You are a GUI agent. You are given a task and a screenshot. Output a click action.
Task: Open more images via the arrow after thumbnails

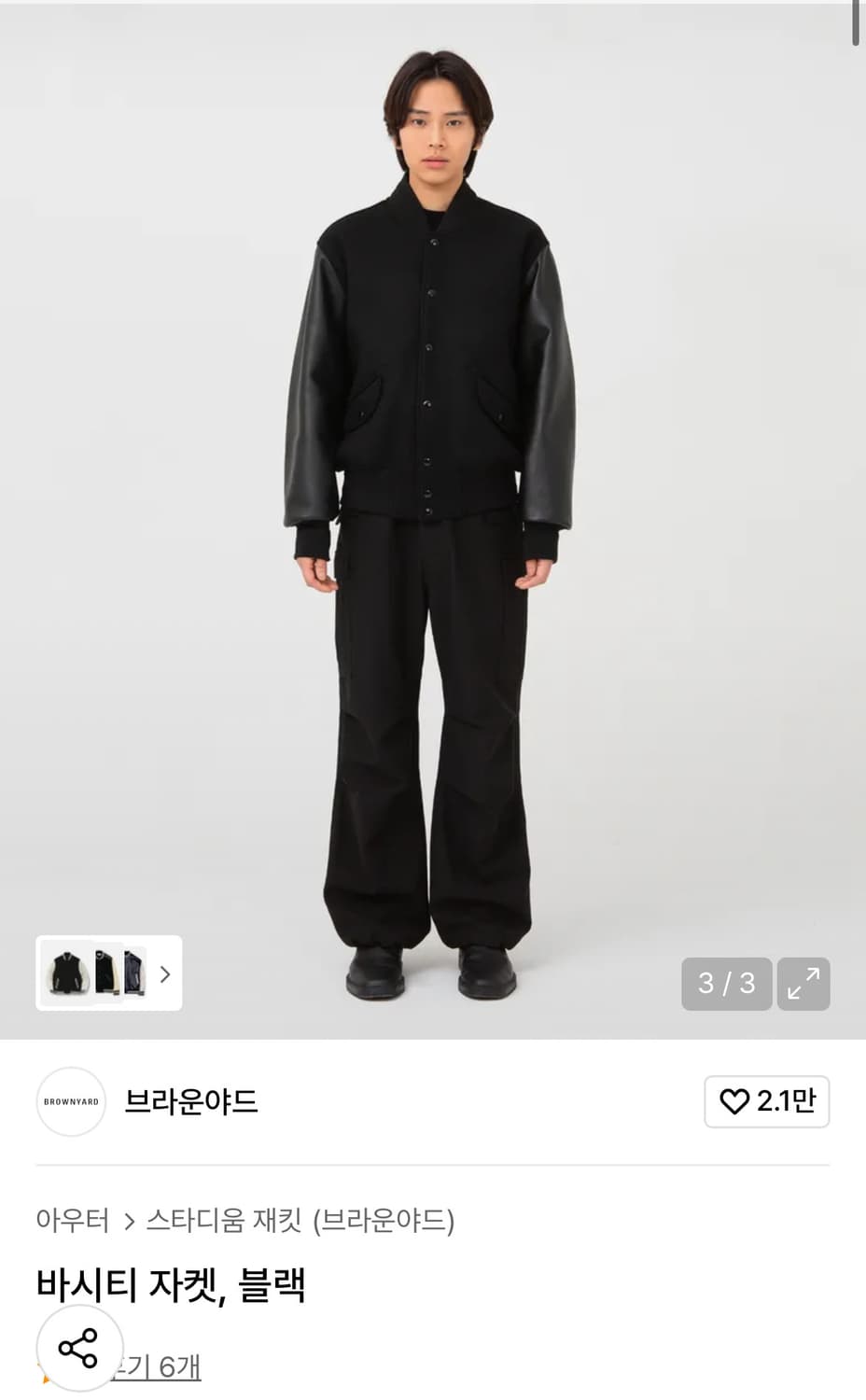point(164,974)
